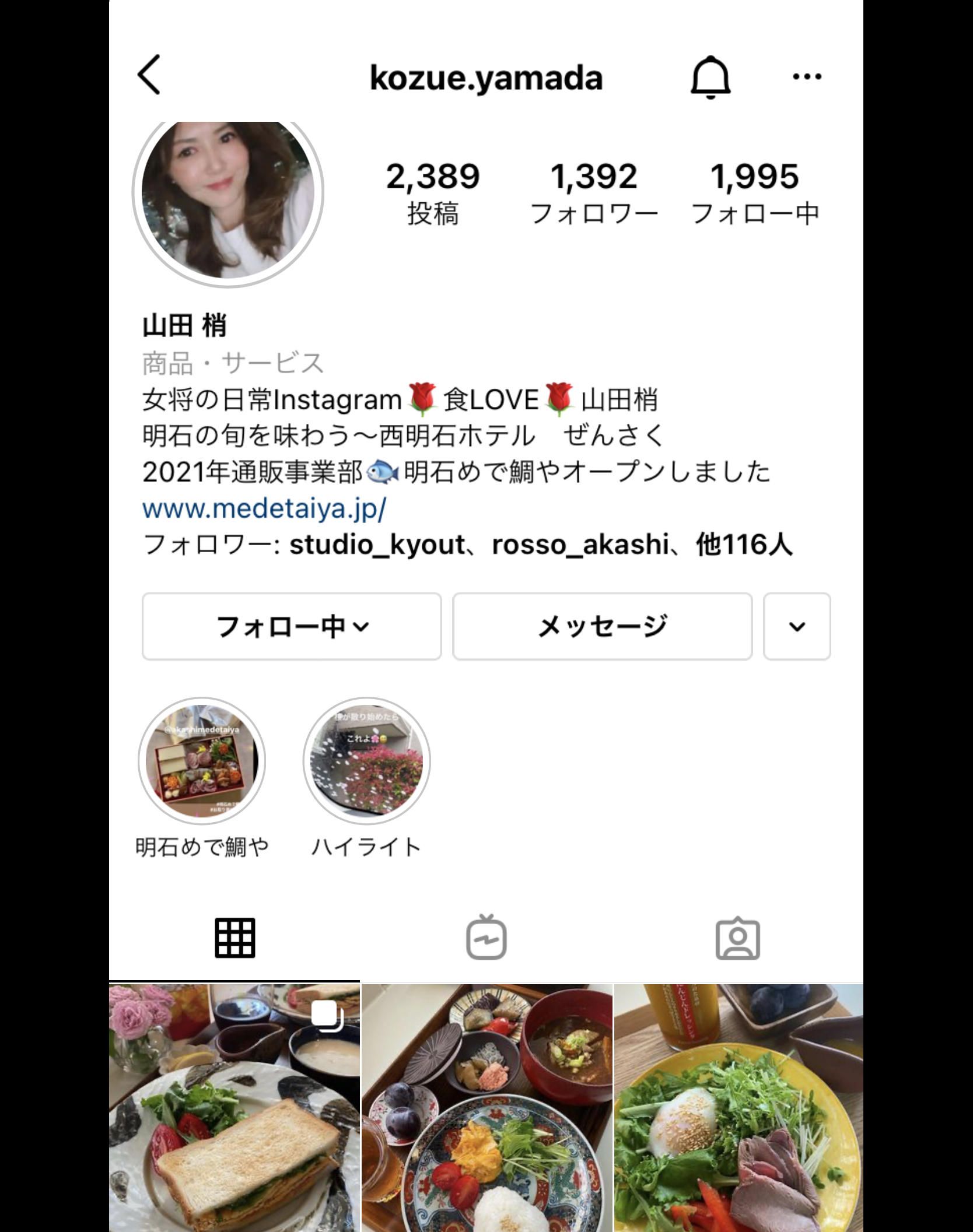Open the roast beef salad post

click(x=738, y=1108)
